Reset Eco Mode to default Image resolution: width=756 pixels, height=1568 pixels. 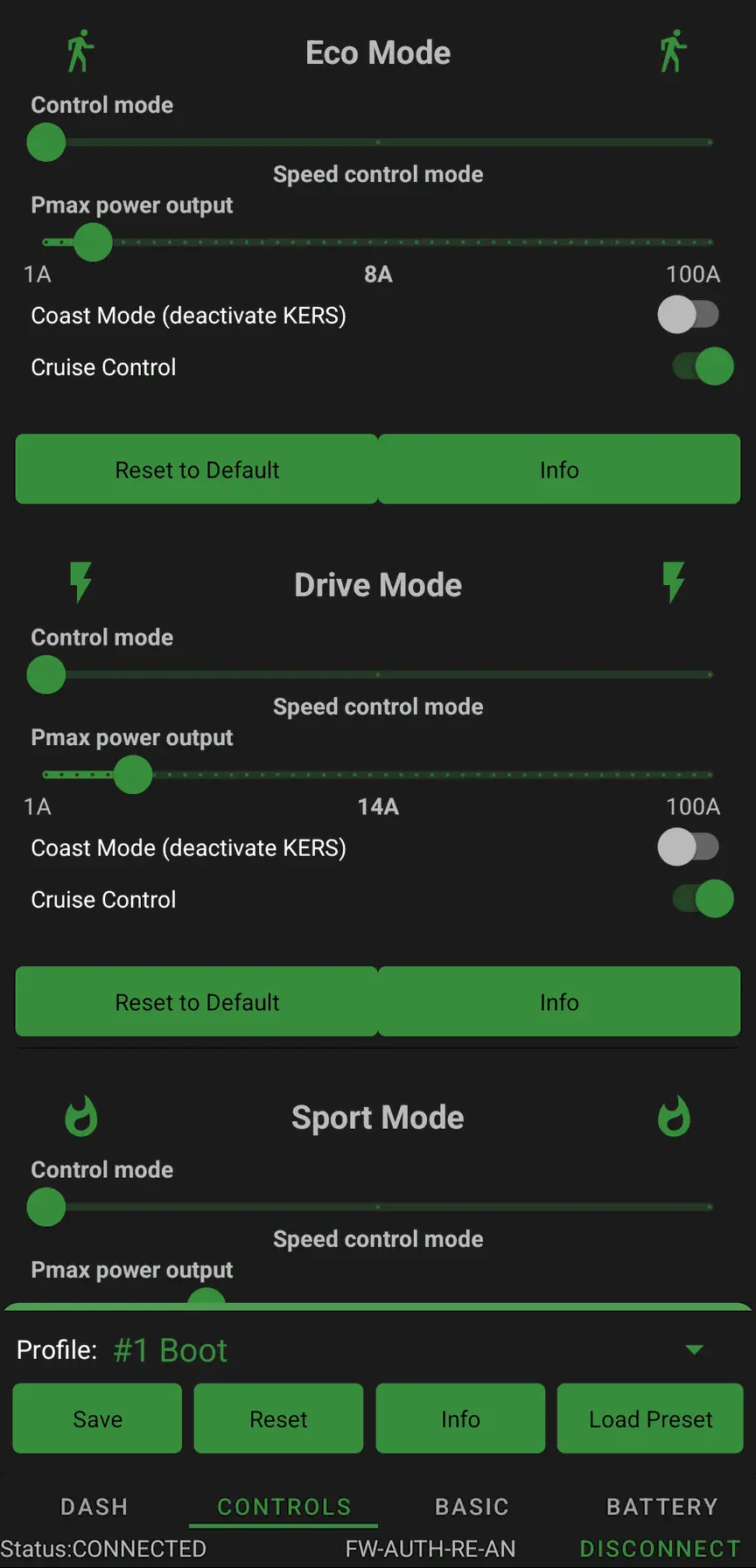[x=197, y=470]
